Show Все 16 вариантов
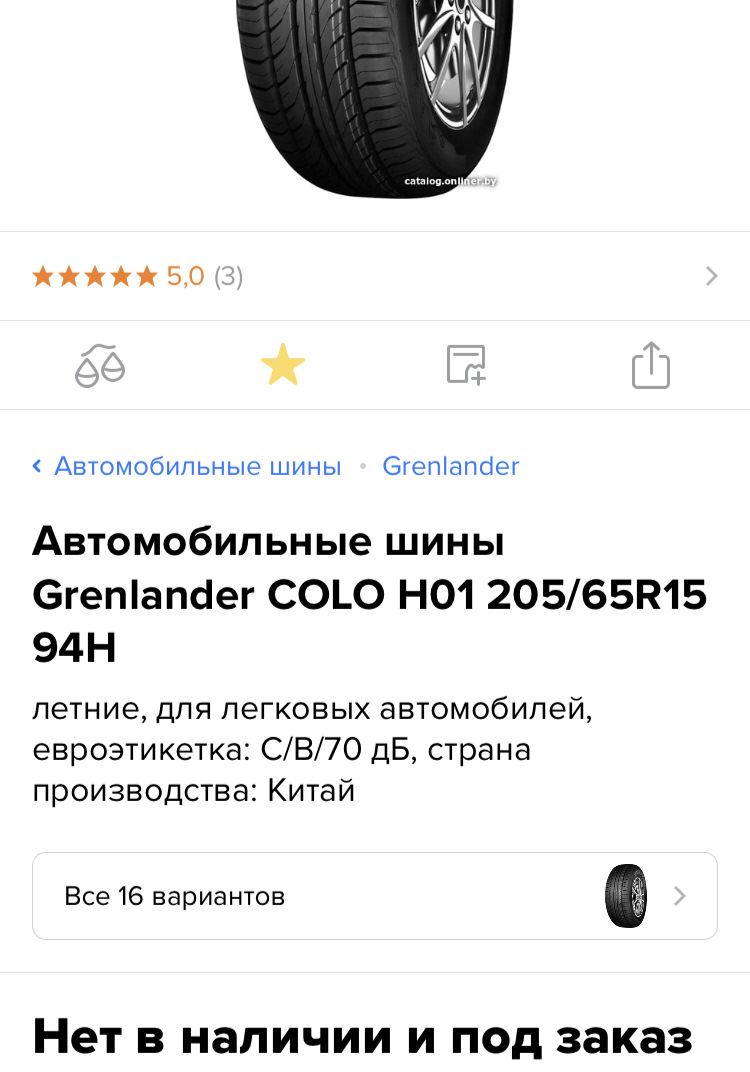The image size is (750, 1072). [374, 896]
